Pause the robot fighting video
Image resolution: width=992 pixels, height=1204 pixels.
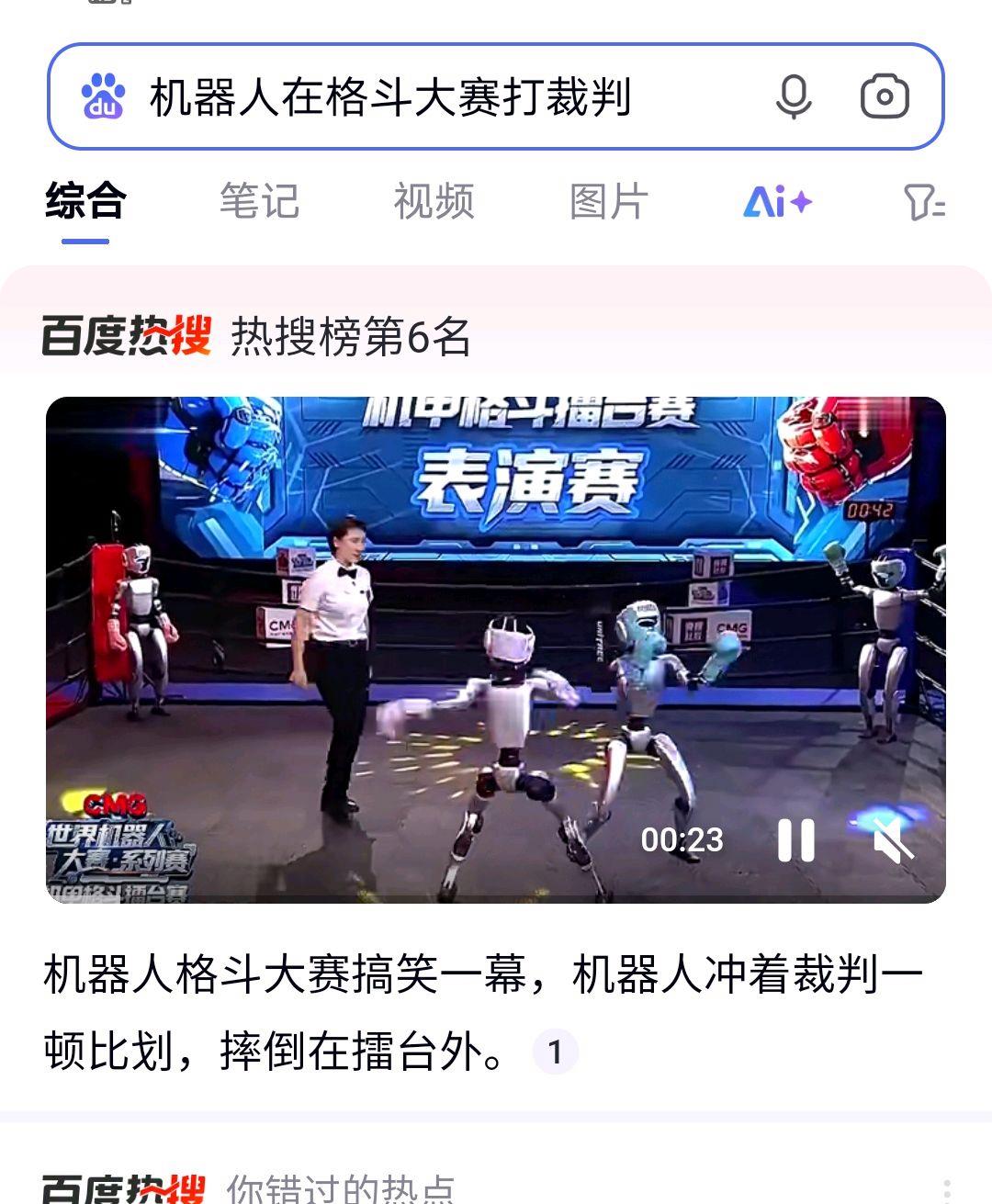point(795,839)
